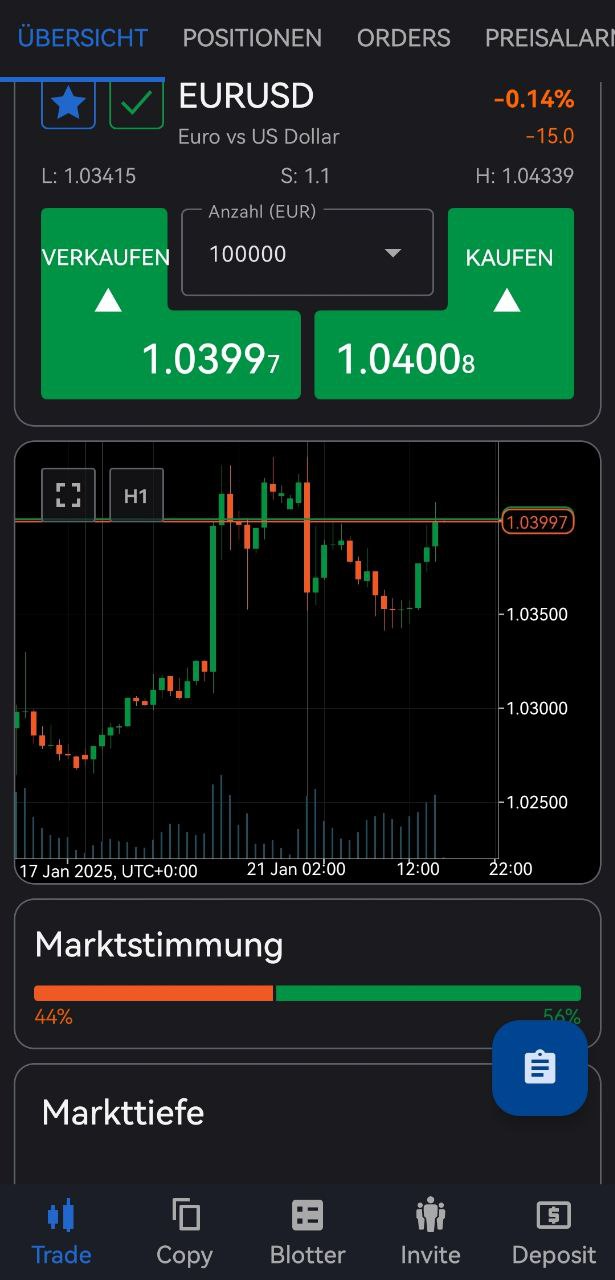Image resolution: width=615 pixels, height=1280 pixels.
Task: Toggle the EURUSD favorite star
Action: [x=68, y=103]
